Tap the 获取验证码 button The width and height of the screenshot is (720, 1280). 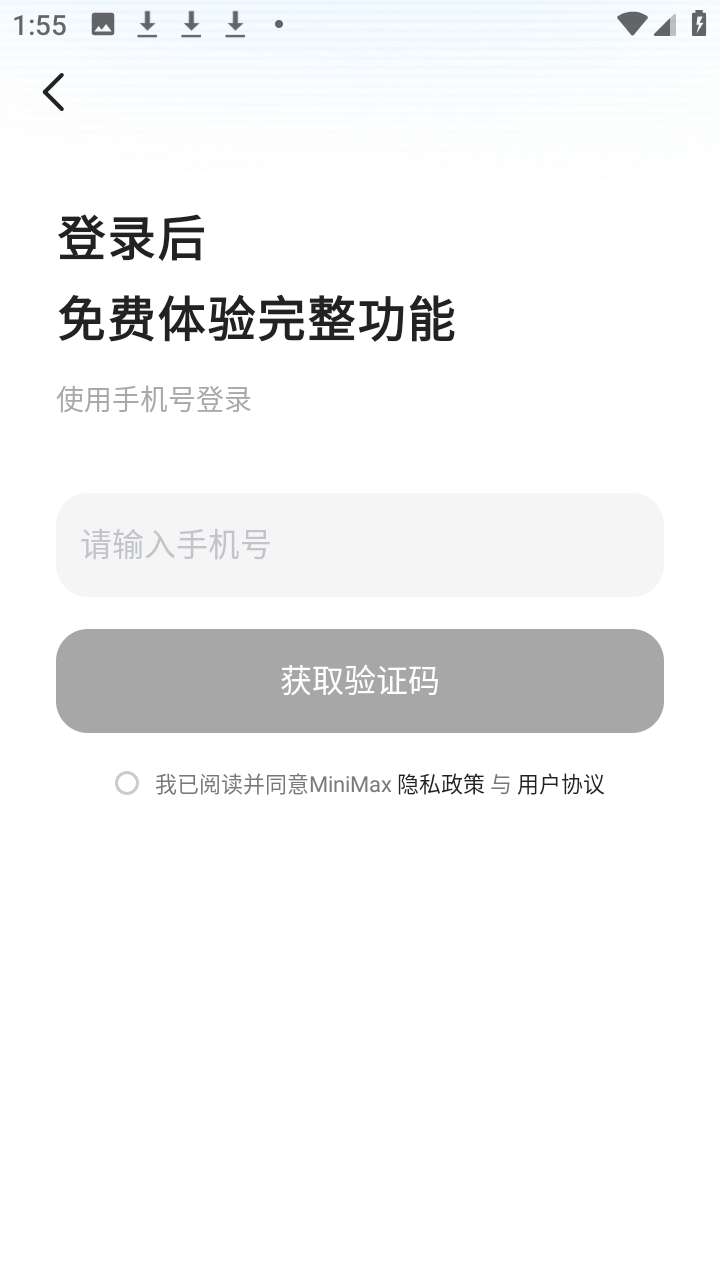[x=360, y=681]
